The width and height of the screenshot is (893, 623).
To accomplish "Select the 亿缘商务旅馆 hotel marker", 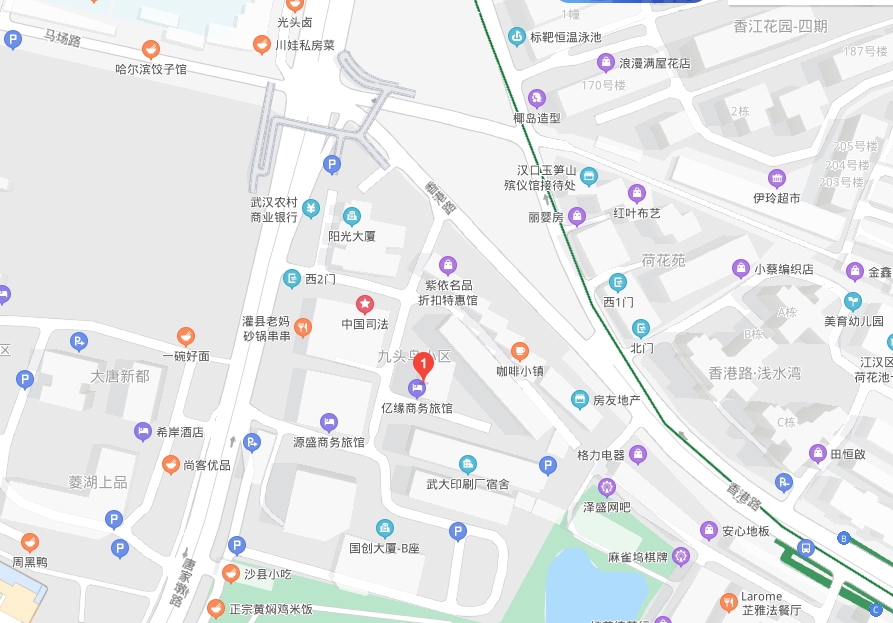I will (417, 388).
